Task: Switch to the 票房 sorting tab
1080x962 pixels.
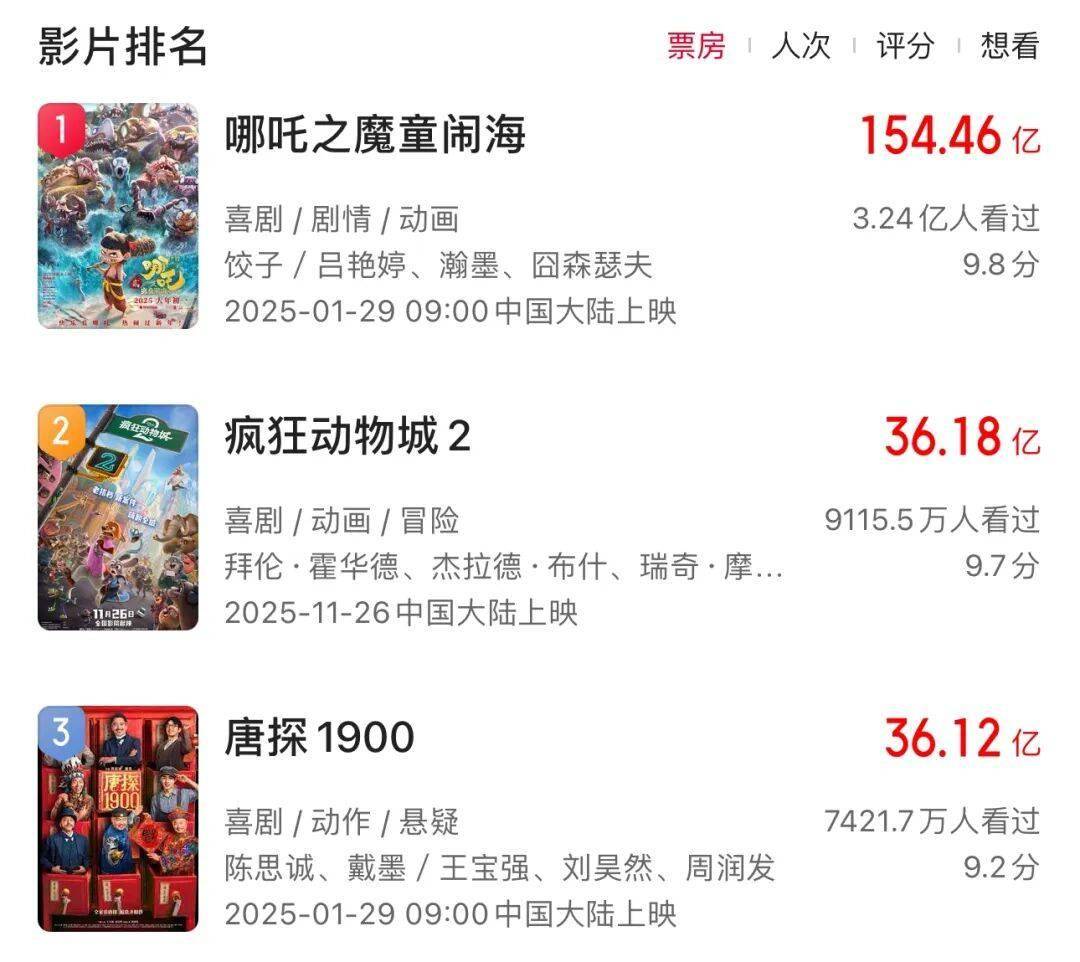Action: 696,46
